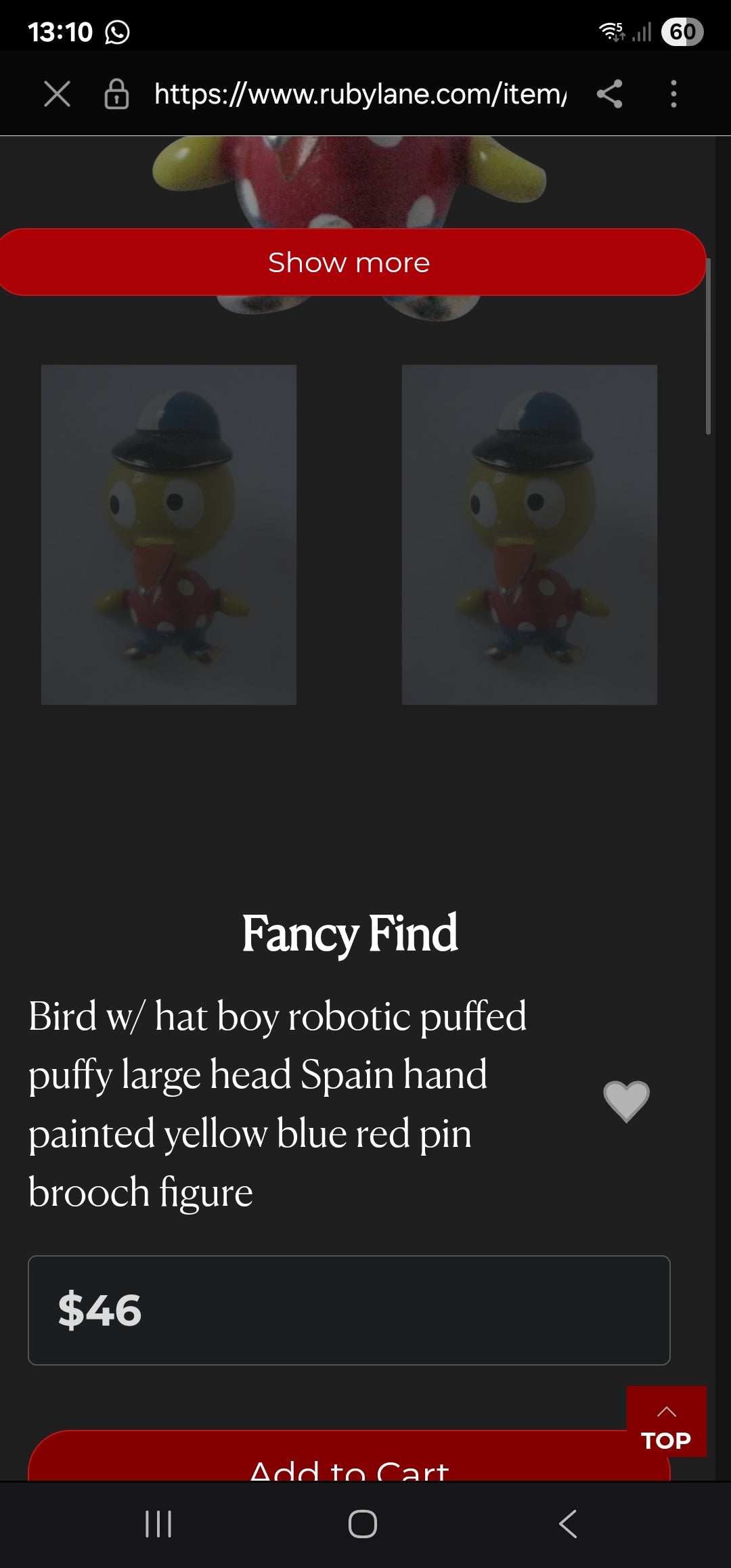Close the browser tab with X
Screen dimensions: 731x1568
[57, 94]
